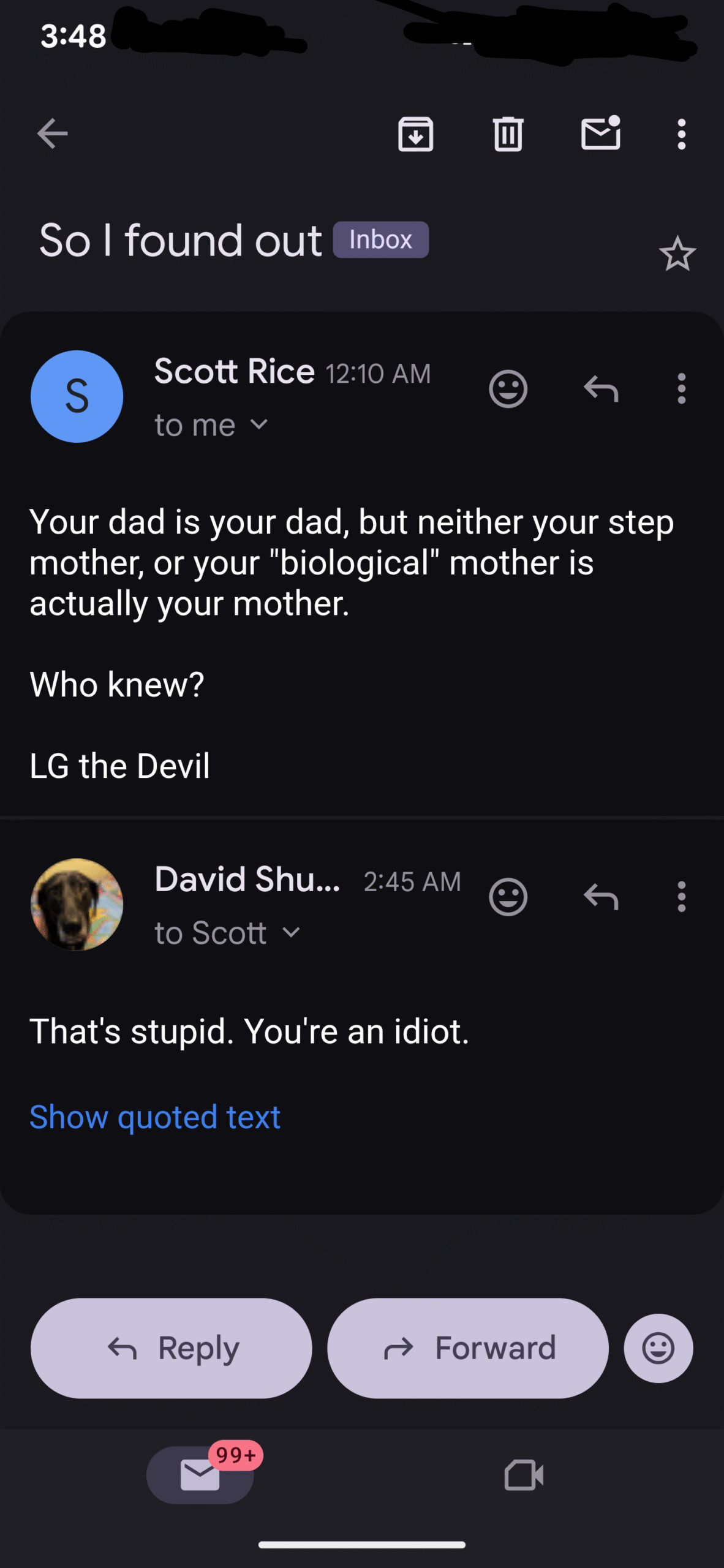Reply to Scott Rice's message via arrow
The height and width of the screenshot is (1568, 724).
click(600, 389)
